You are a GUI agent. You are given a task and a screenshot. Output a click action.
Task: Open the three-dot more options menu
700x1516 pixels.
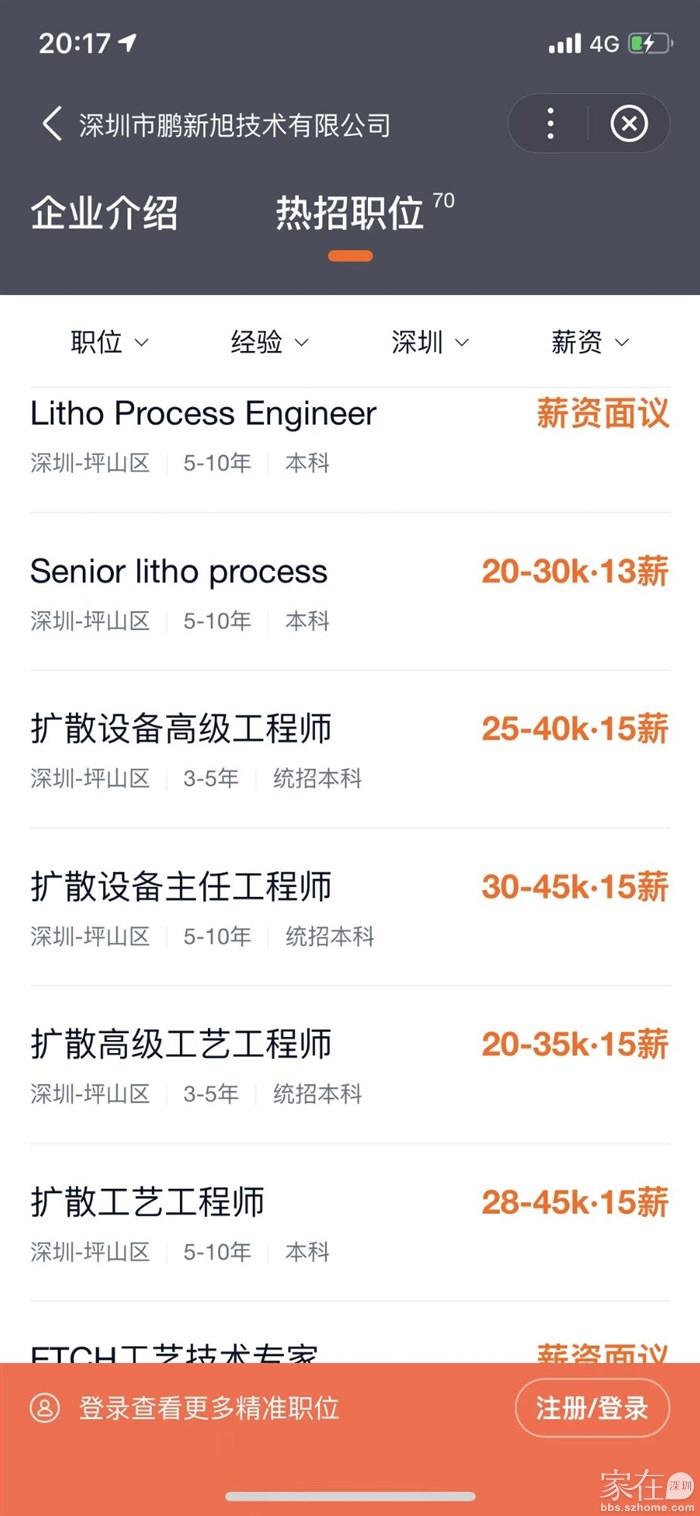click(x=550, y=124)
